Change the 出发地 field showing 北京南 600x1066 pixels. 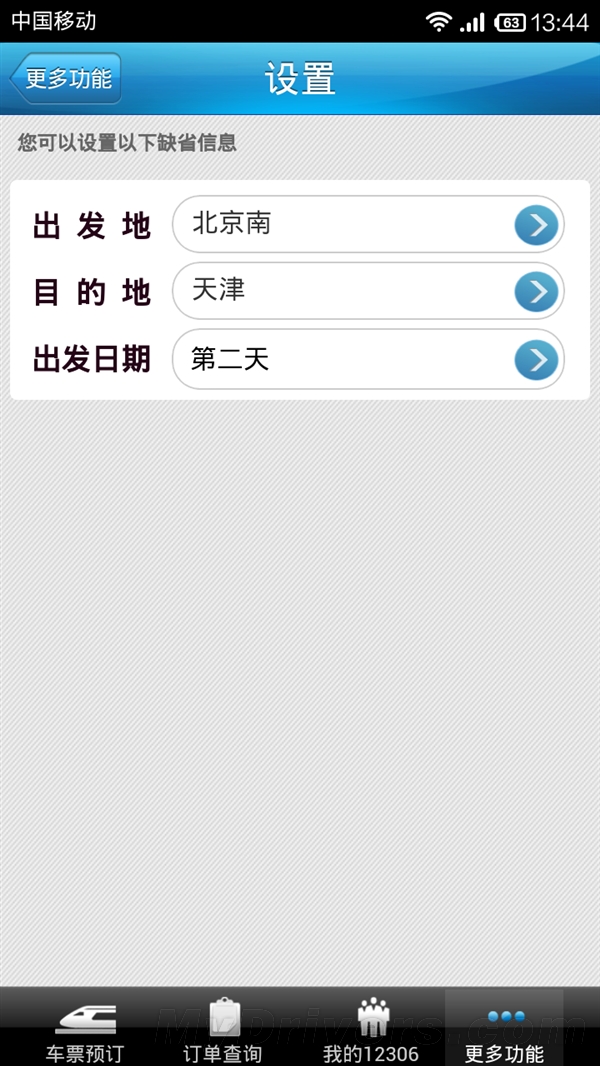click(368, 224)
